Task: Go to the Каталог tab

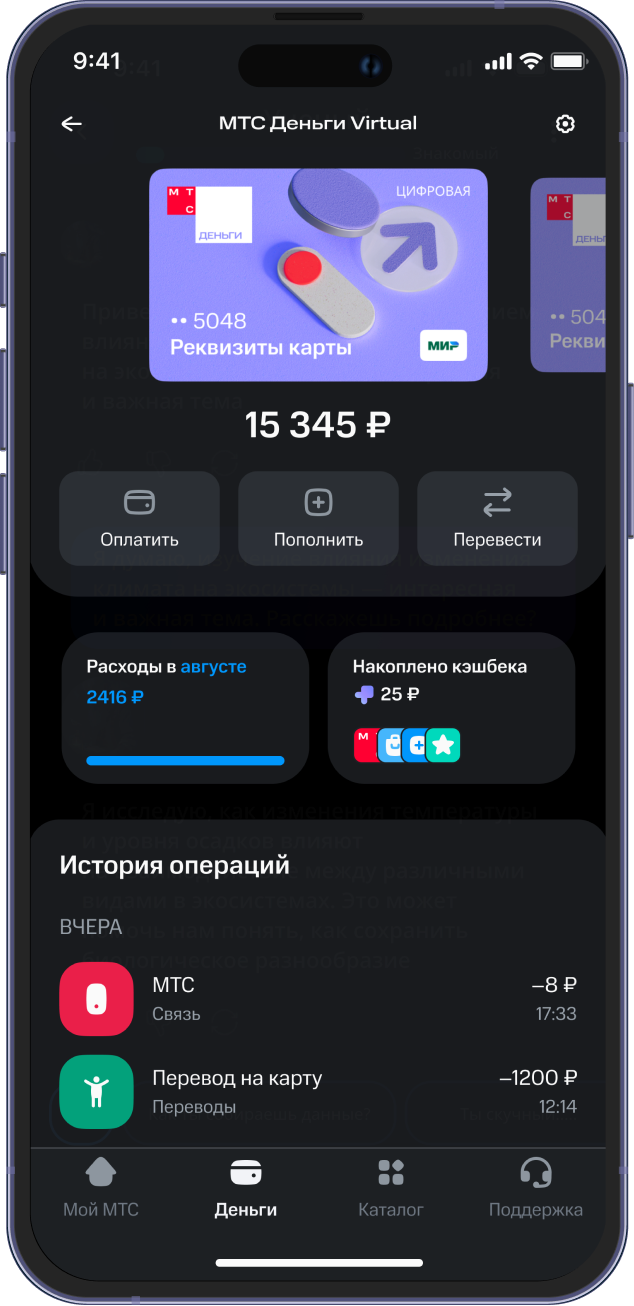Action: tap(391, 1188)
